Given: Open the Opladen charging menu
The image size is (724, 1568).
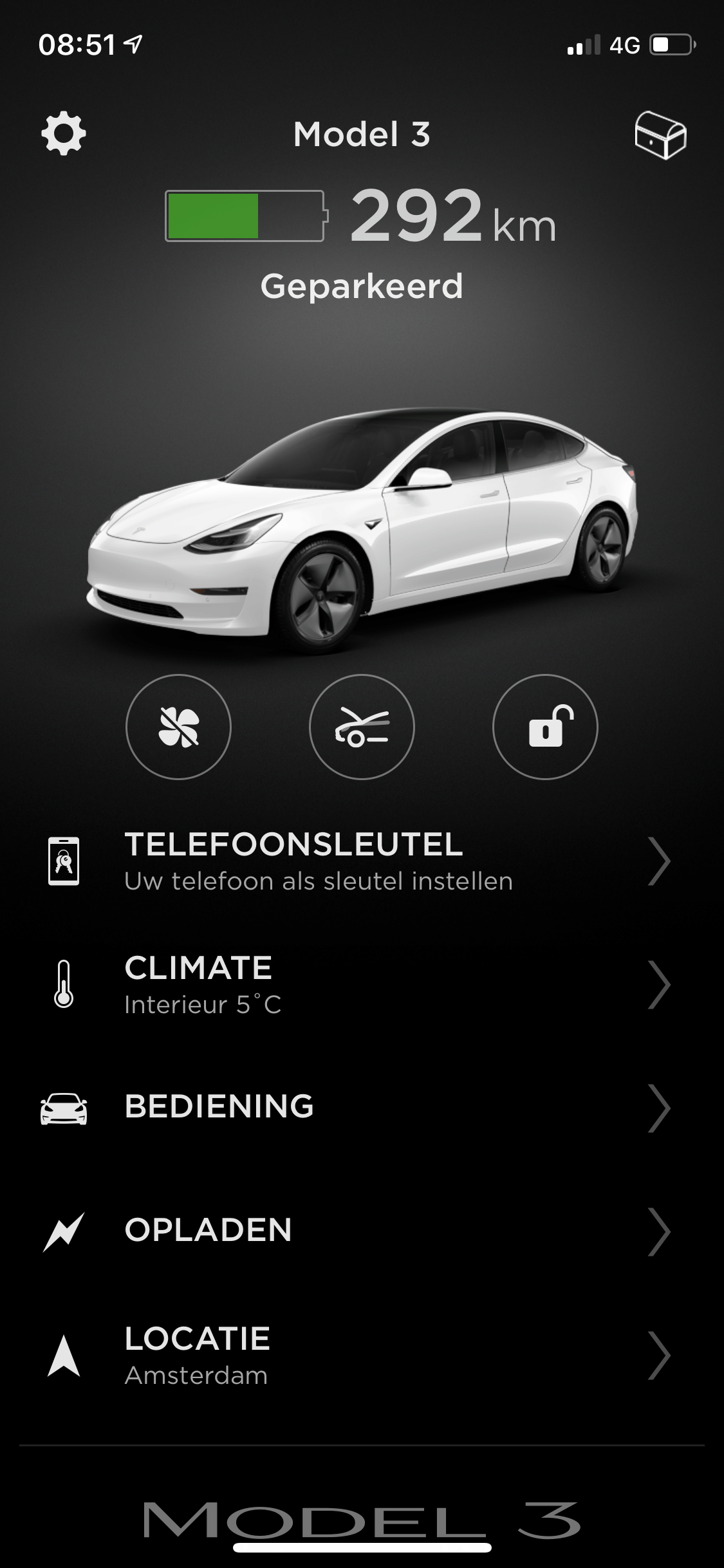Looking at the screenshot, I should pos(362,1231).
